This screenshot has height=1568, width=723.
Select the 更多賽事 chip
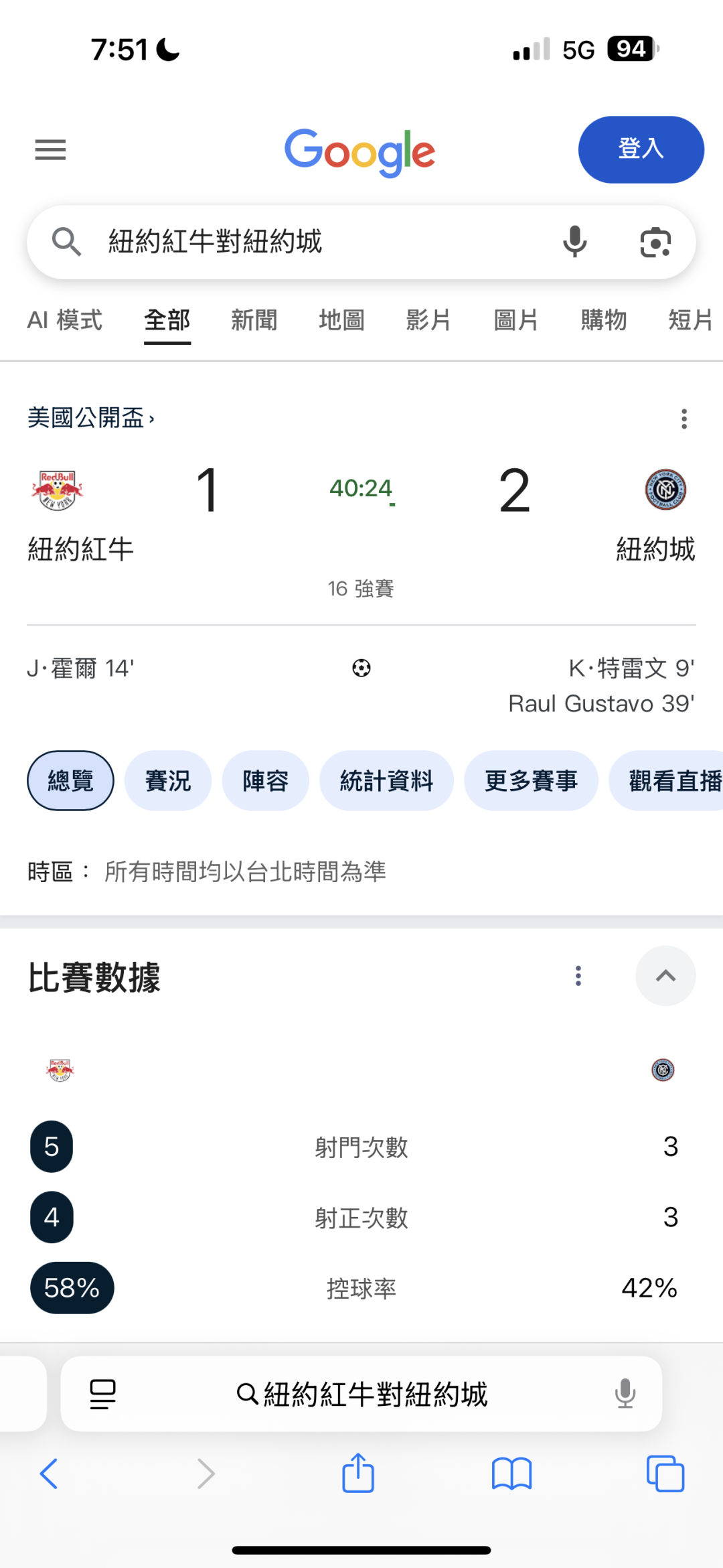[531, 781]
